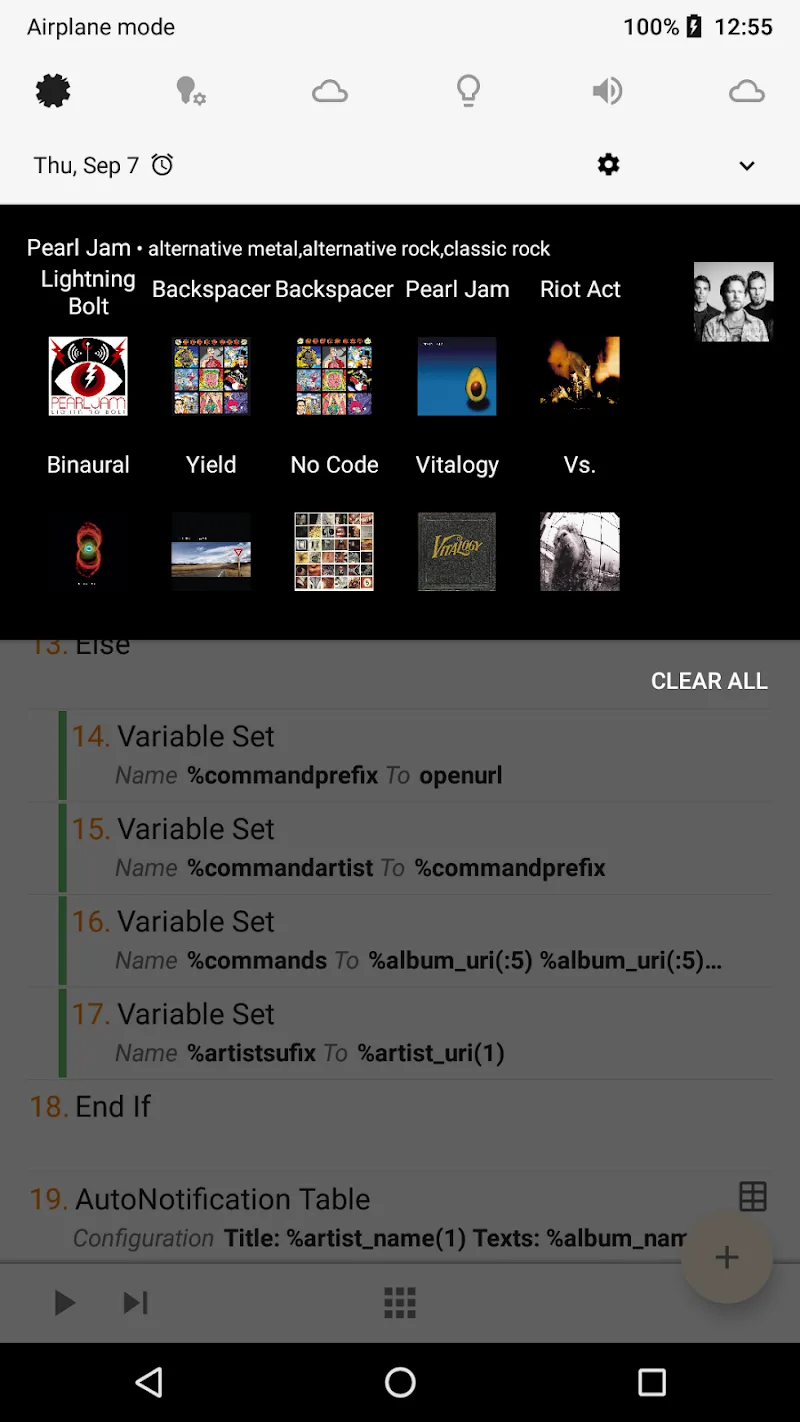Tap the plain light bulb quick tile
Image resolution: width=800 pixels, height=1422 pixels.
469,90
